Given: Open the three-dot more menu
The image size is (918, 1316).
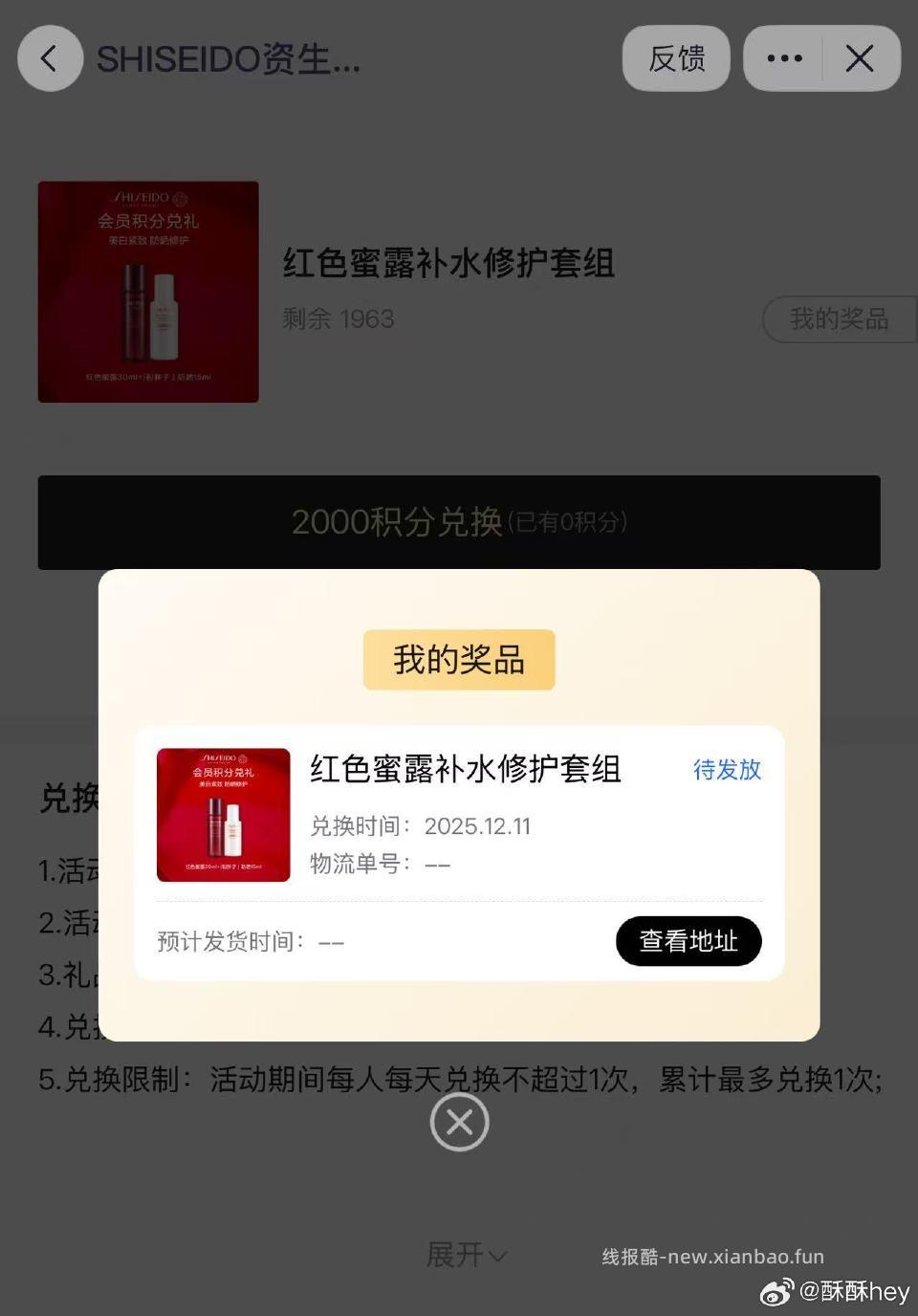Looking at the screenshot, I should point(784,58).
